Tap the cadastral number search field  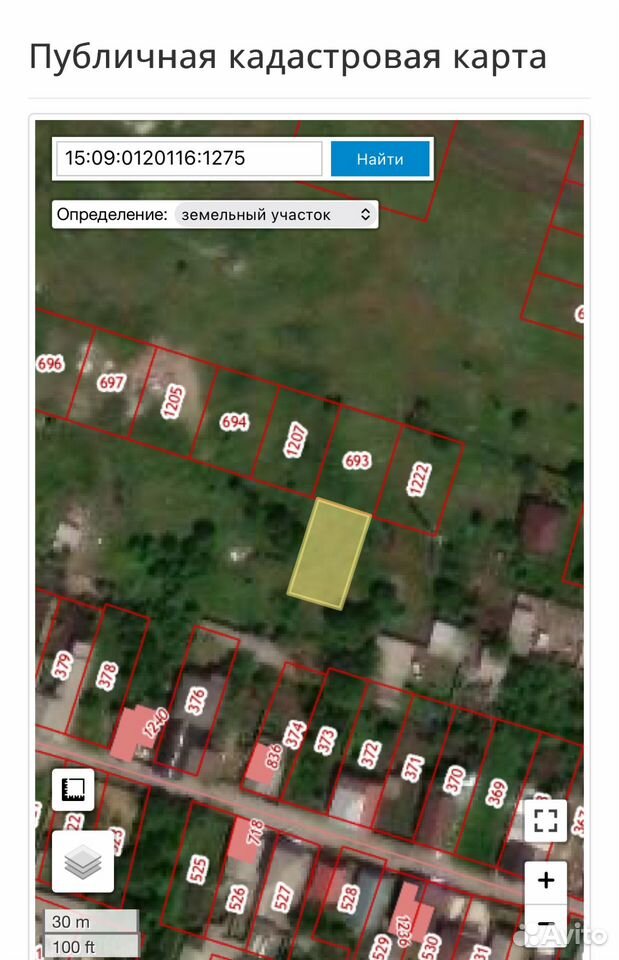(189, 159)
